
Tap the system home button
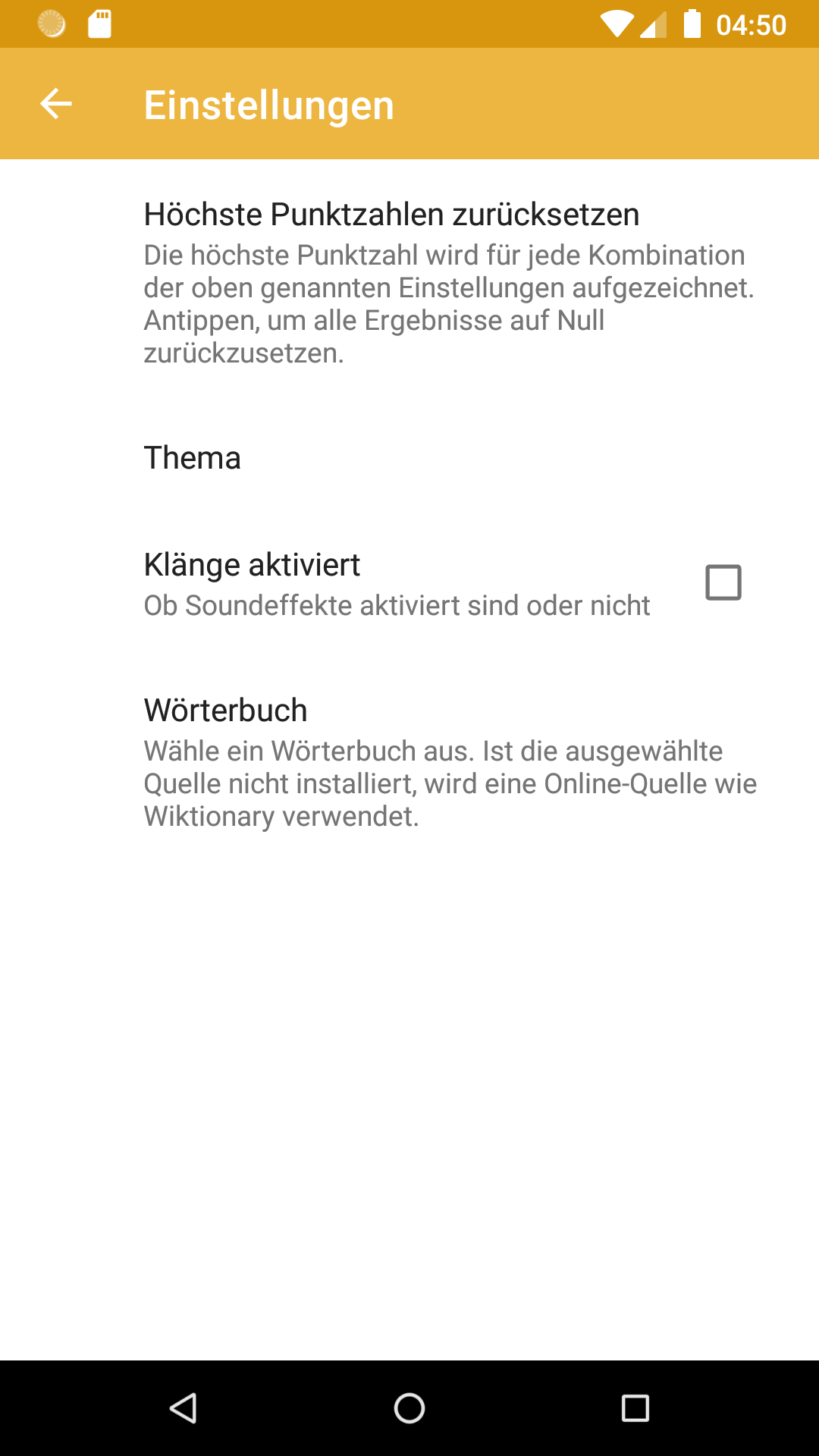(x=409, y=1408)
